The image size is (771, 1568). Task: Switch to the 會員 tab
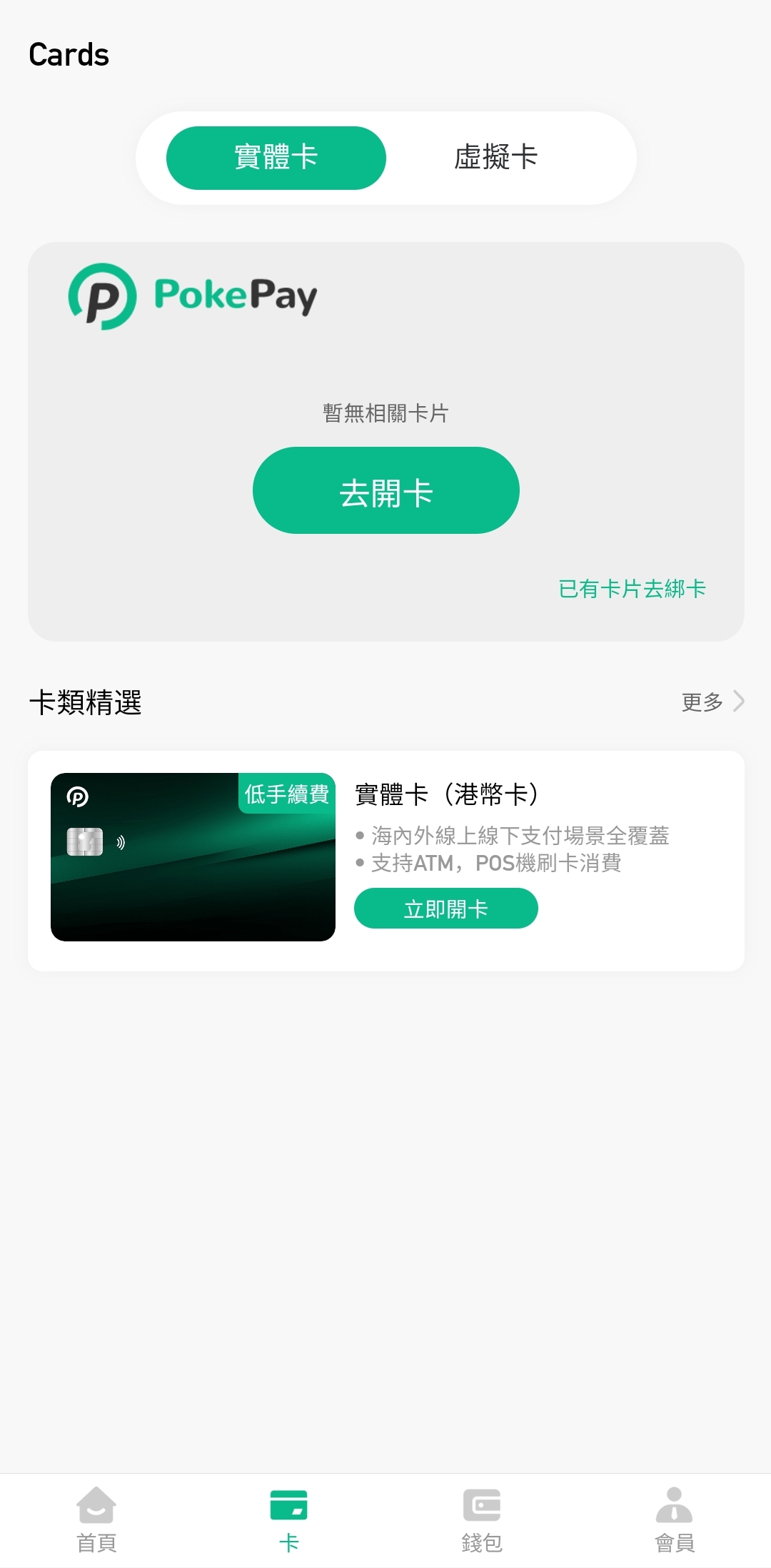(675, 1520)
